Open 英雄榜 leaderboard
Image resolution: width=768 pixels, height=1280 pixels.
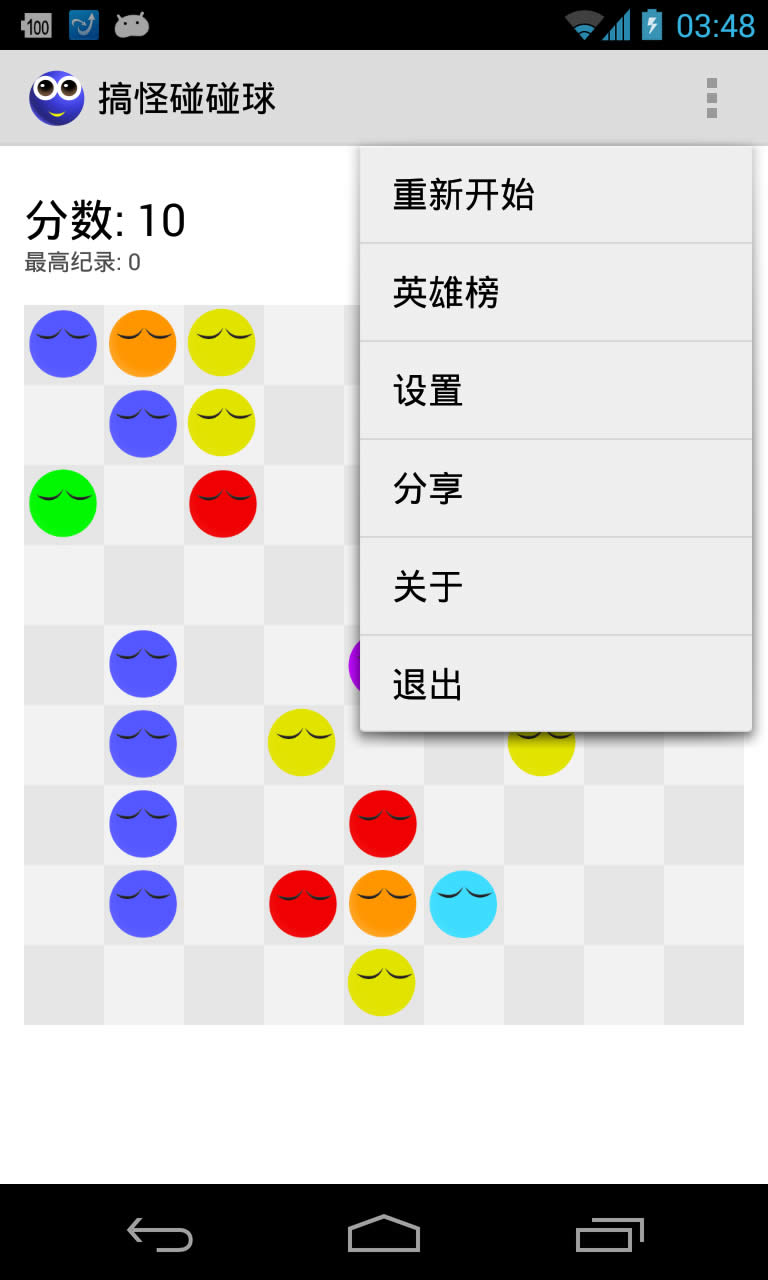click(x=556, y=293)
